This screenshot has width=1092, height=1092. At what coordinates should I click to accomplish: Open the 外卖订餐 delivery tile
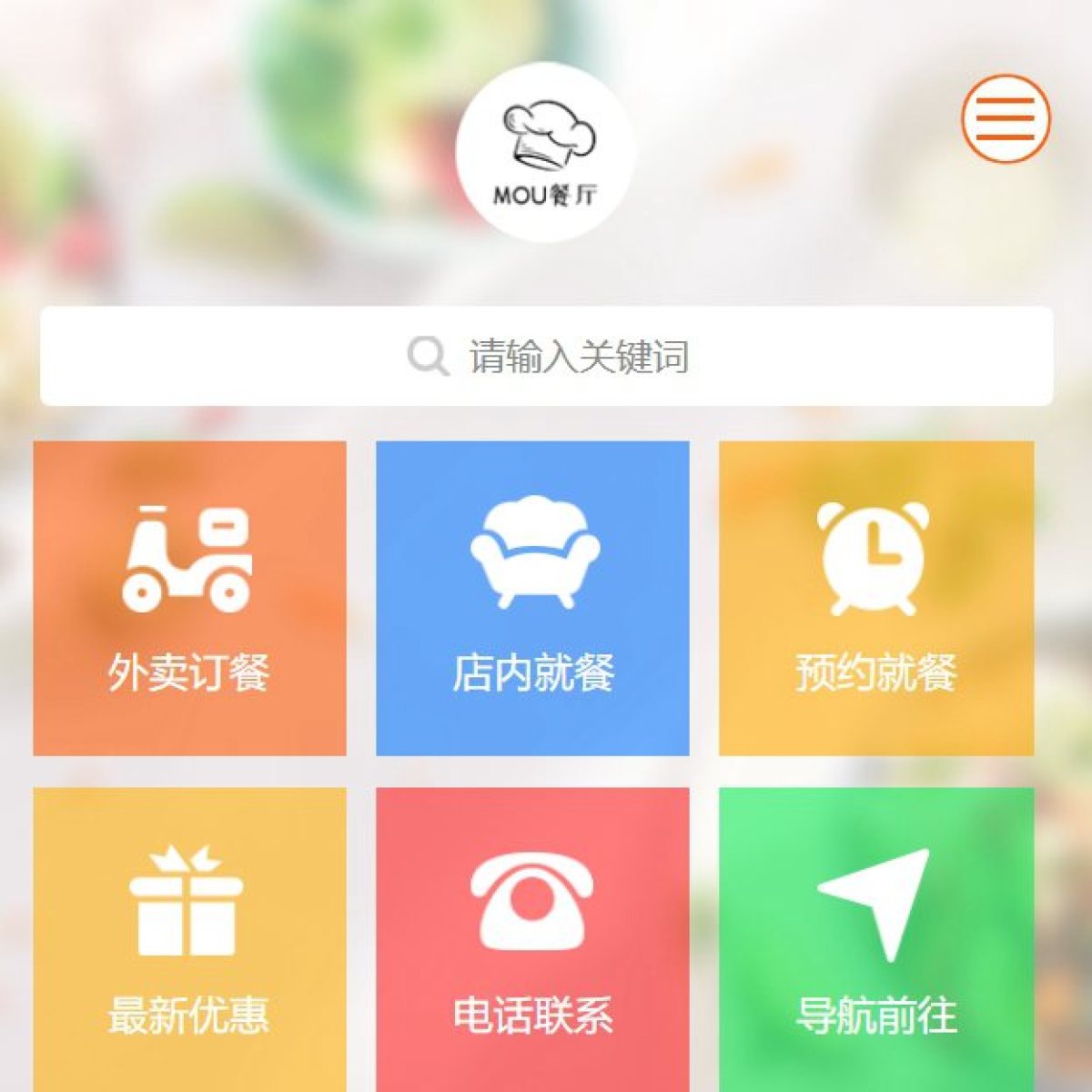pyautogui.click(x=189, y=598)
